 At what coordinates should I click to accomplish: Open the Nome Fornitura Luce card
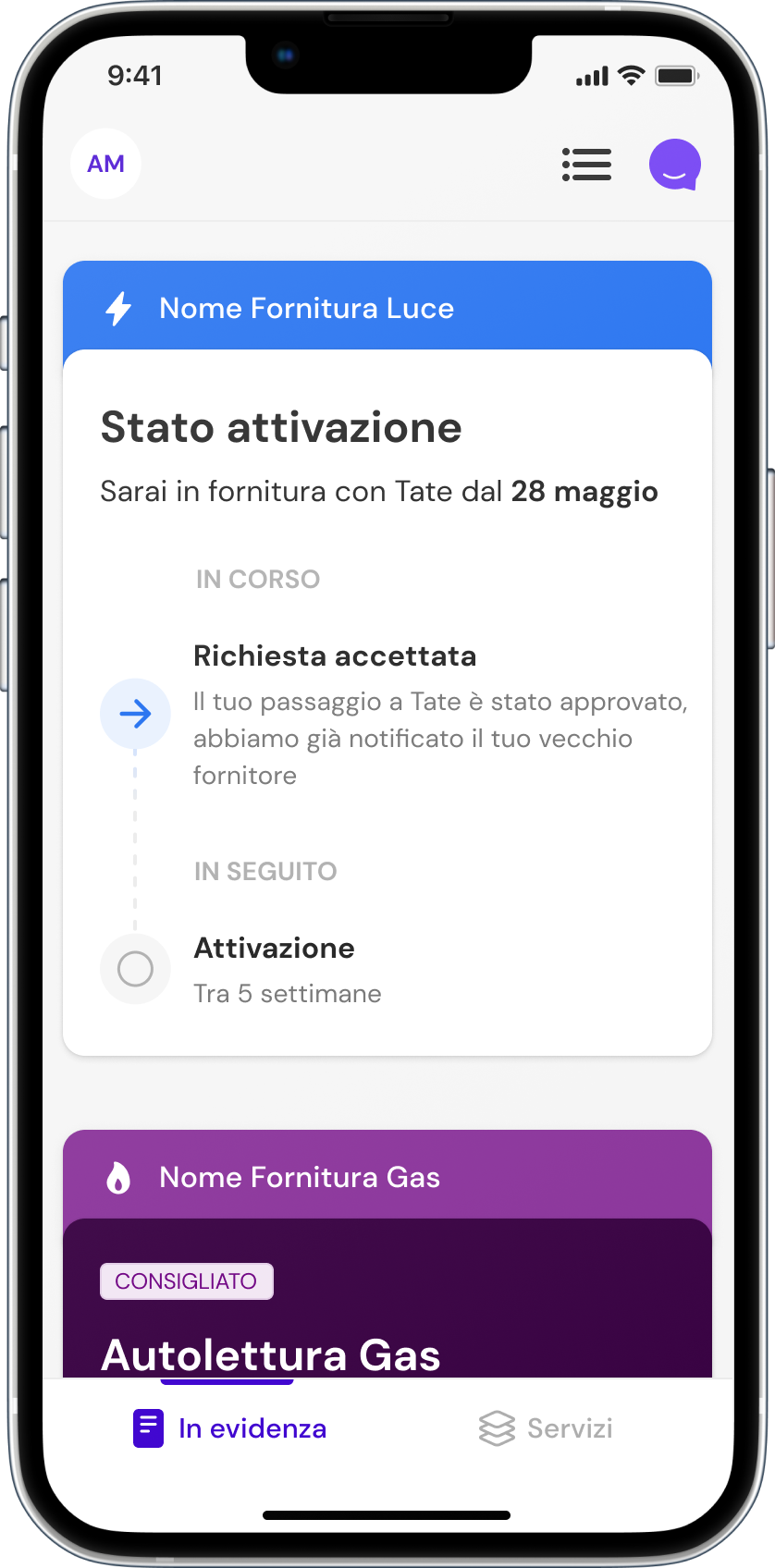click(x=305, y=308)
